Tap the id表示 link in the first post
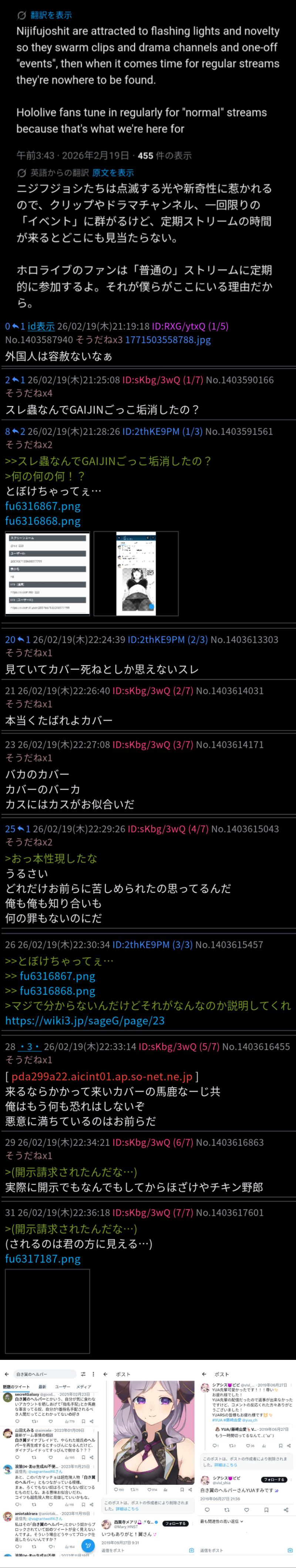 [41, 326]
